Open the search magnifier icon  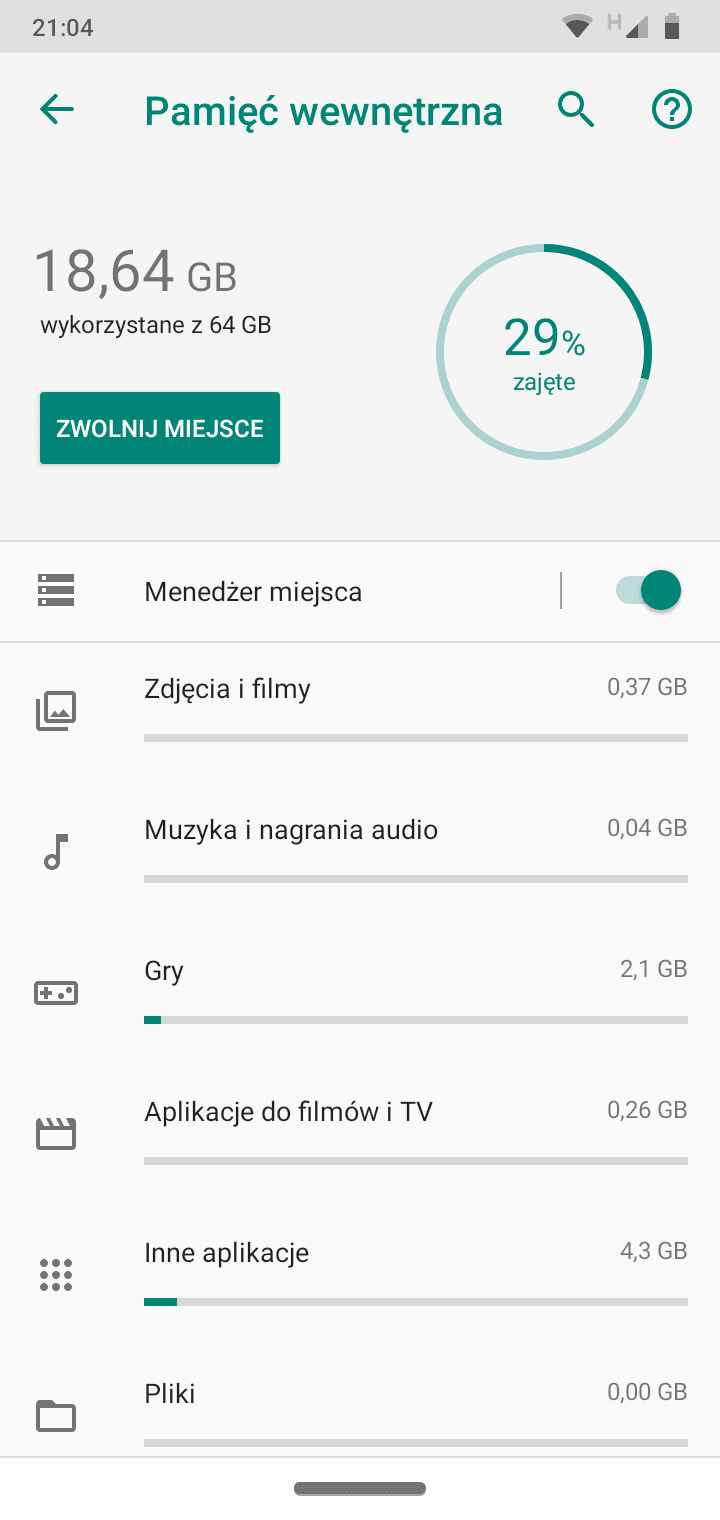point(576,110)
